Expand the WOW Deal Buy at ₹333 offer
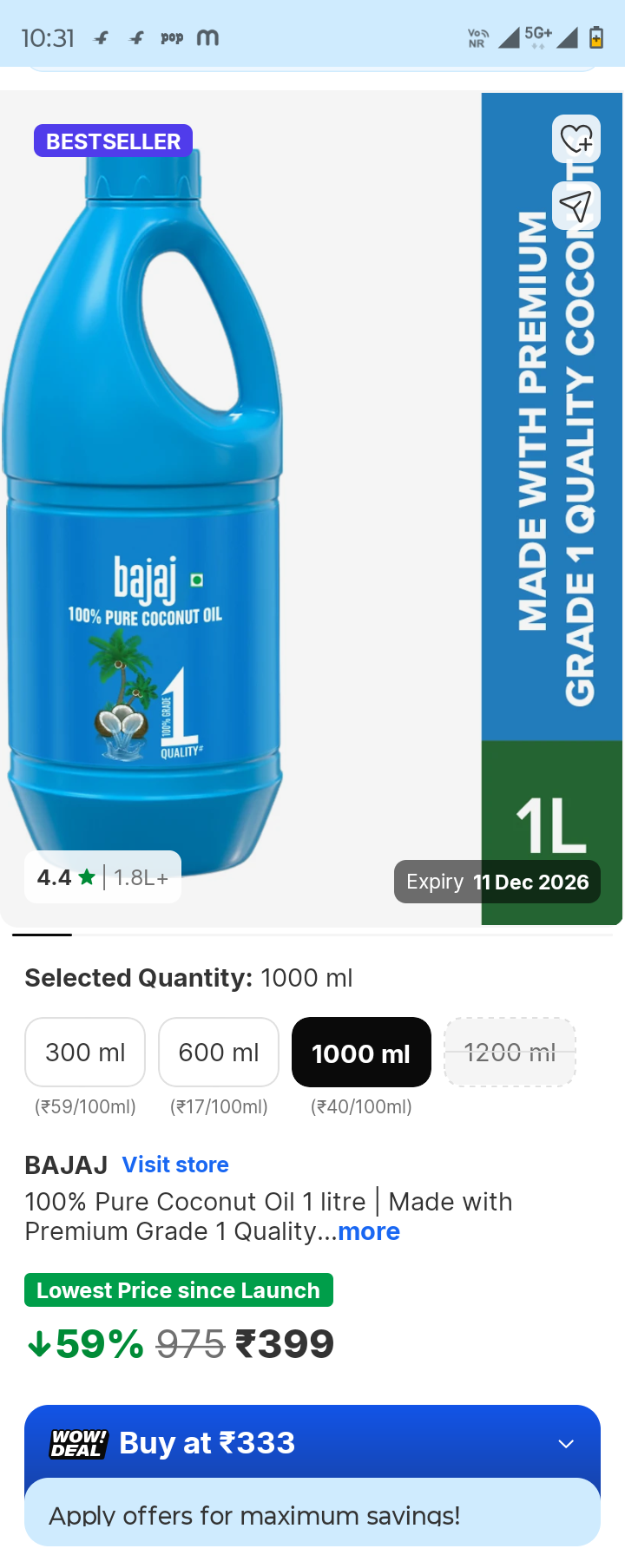 [x=565, y=1443]
